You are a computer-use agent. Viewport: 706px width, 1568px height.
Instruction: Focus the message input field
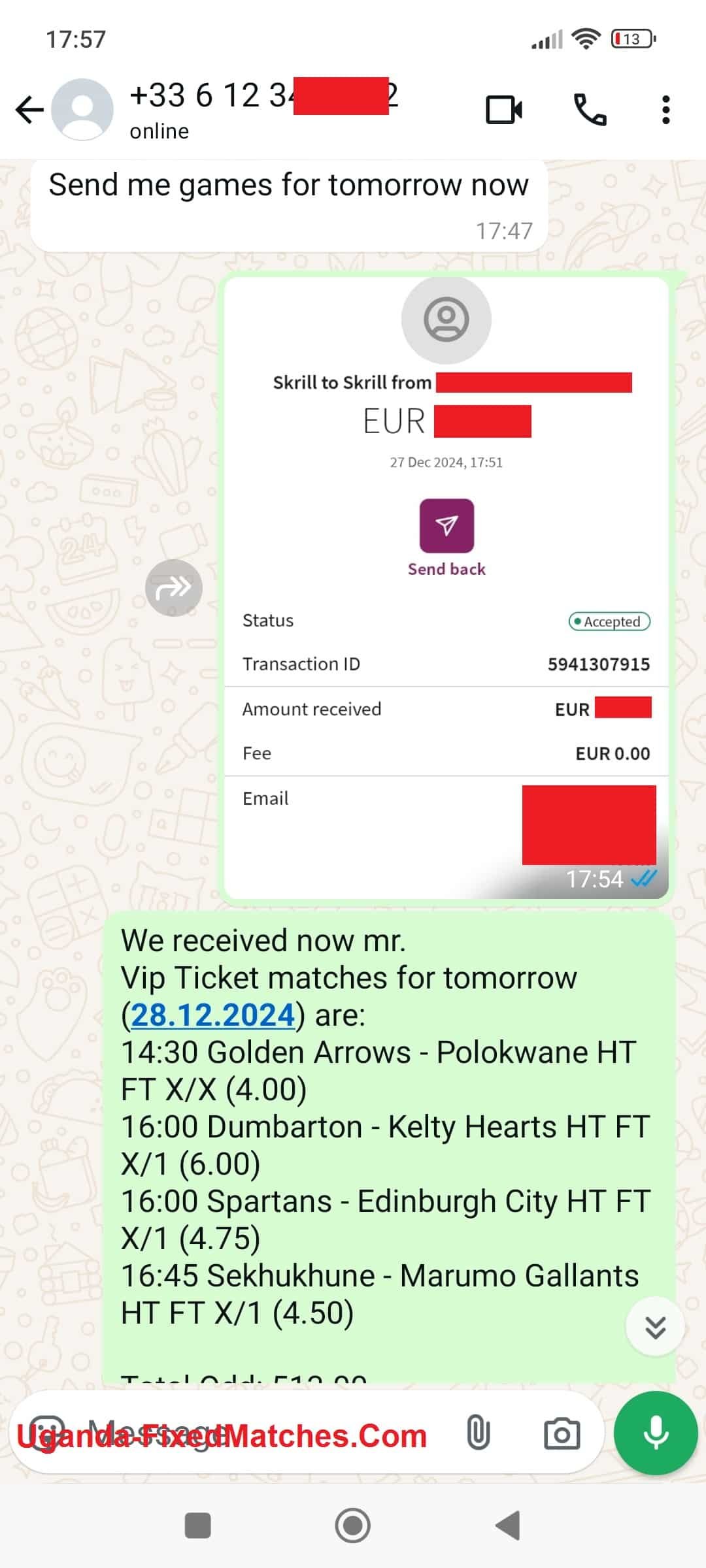[x=261, y=1434]
